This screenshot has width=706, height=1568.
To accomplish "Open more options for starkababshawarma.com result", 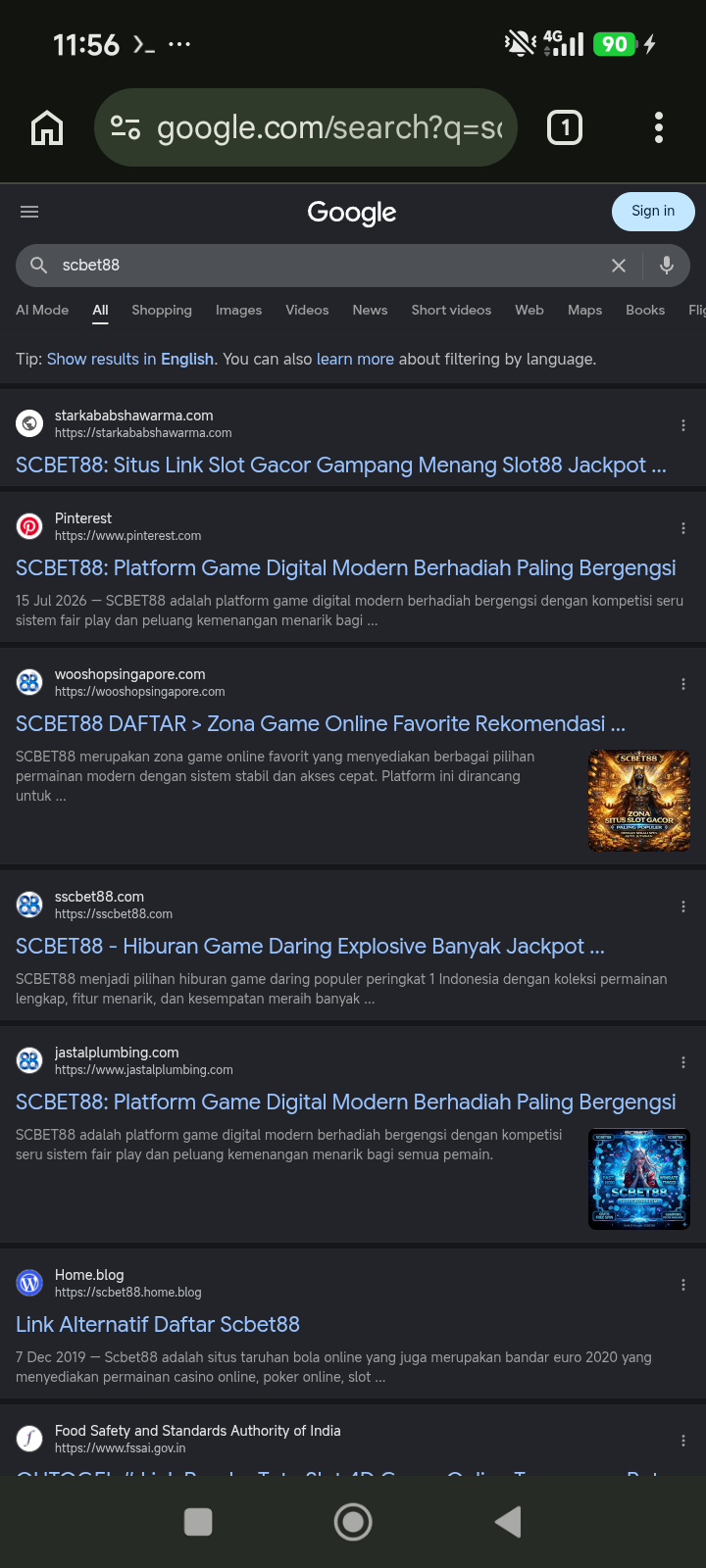I will (x=683, y=425).
